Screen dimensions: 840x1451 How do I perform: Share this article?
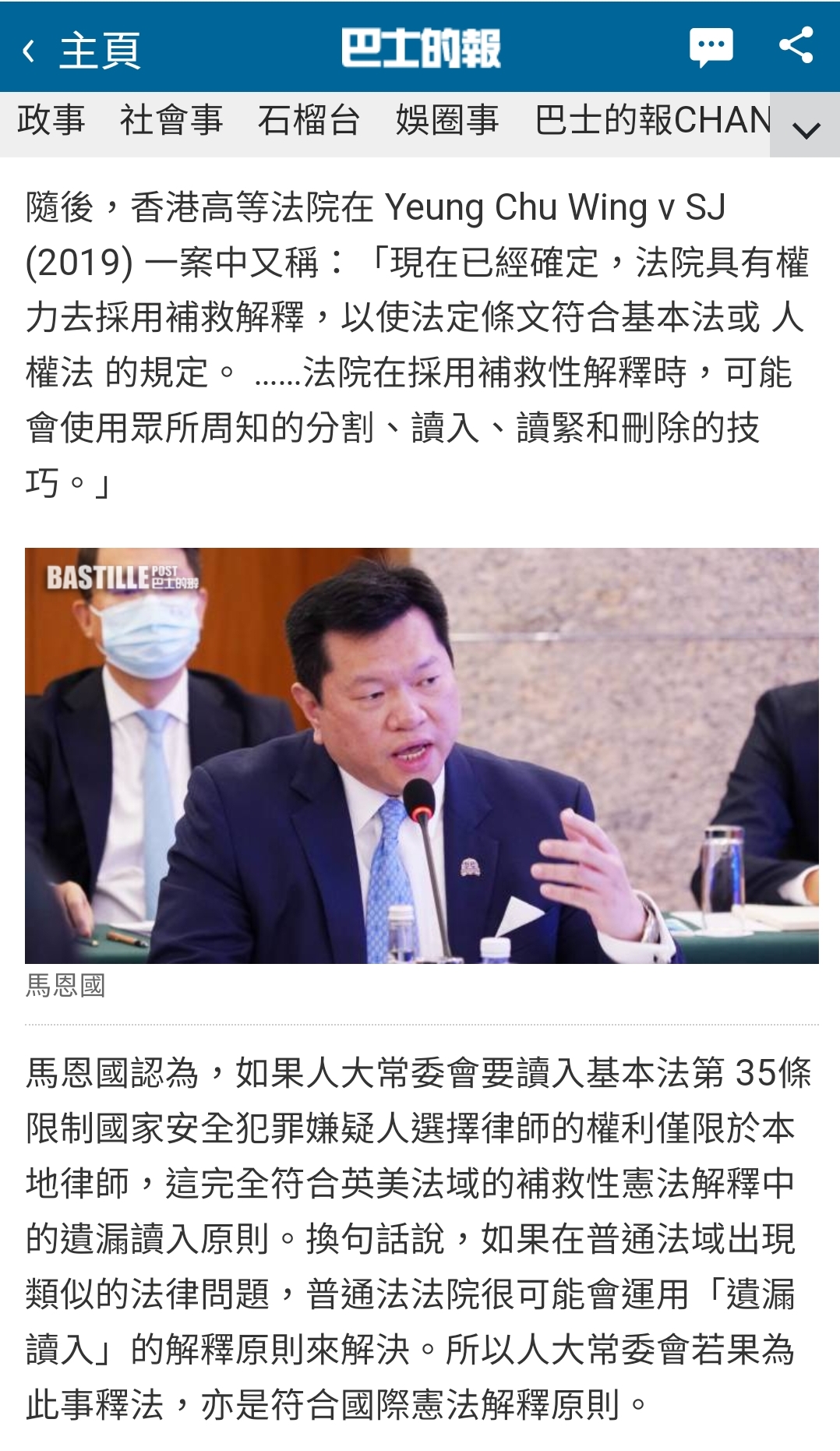[x=796, y=45]
